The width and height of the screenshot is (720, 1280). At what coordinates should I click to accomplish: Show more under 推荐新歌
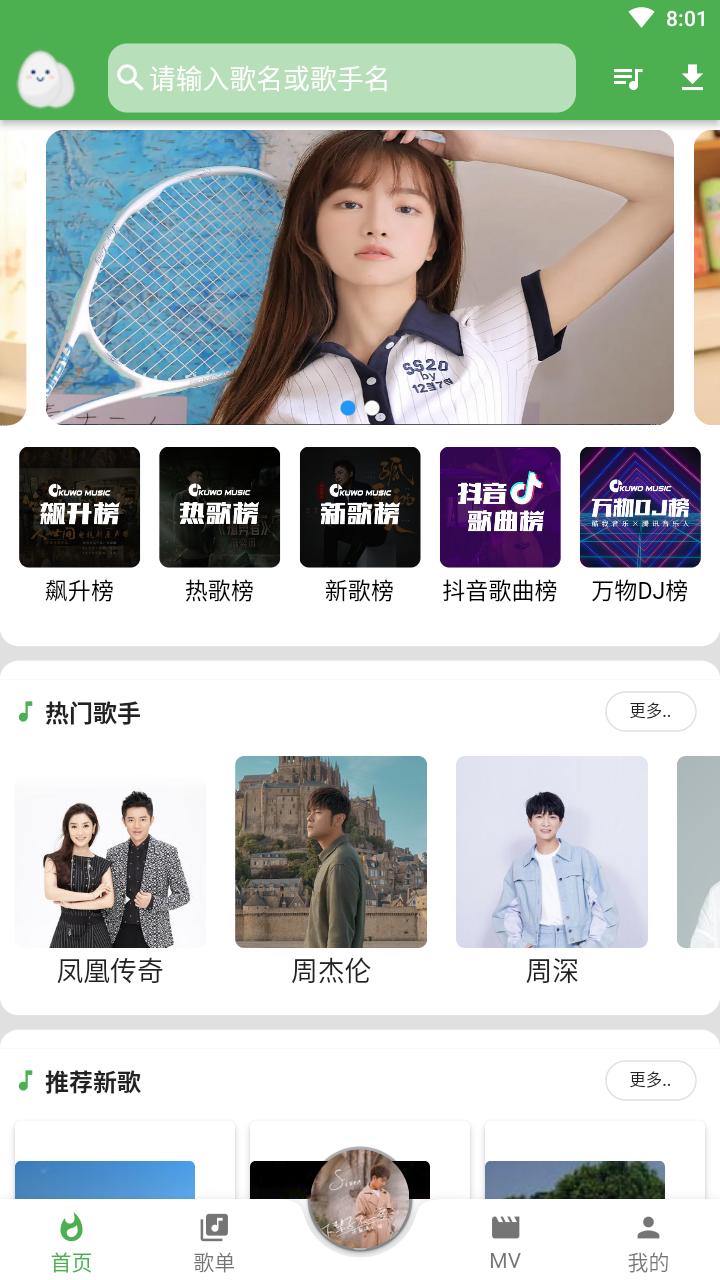click(x=650, y=1080)
